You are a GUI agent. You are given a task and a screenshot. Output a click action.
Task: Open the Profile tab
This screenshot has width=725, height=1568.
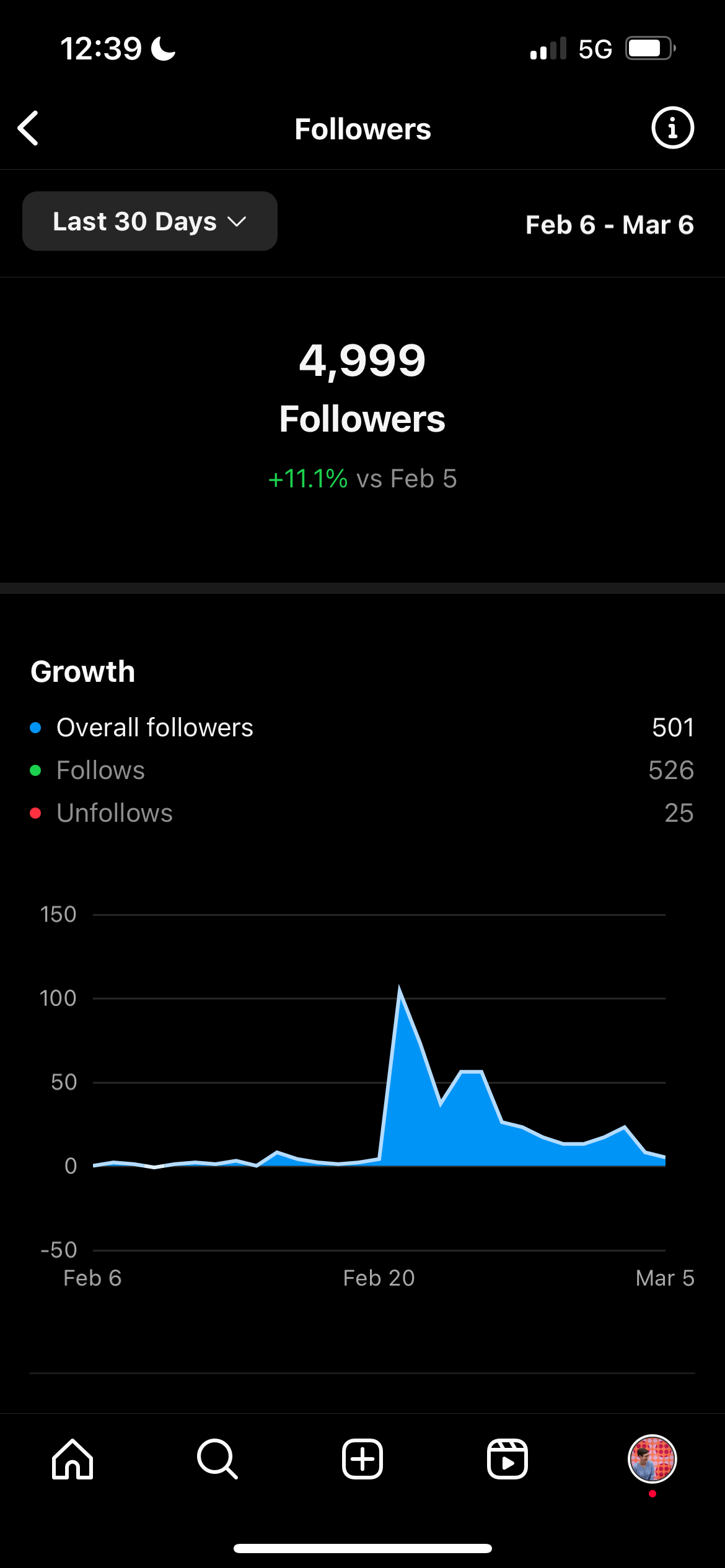(652, 1459)
